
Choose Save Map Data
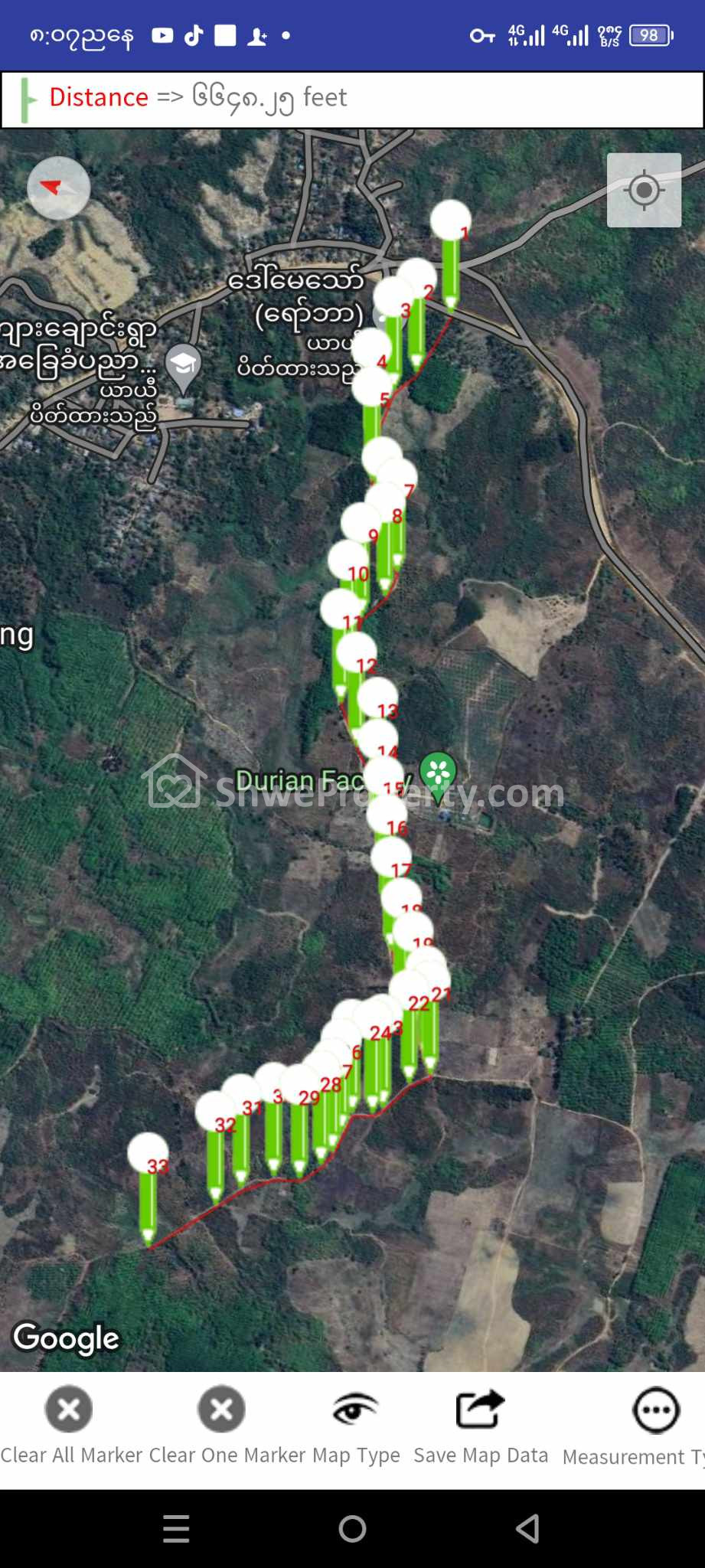coord(481,1426)
